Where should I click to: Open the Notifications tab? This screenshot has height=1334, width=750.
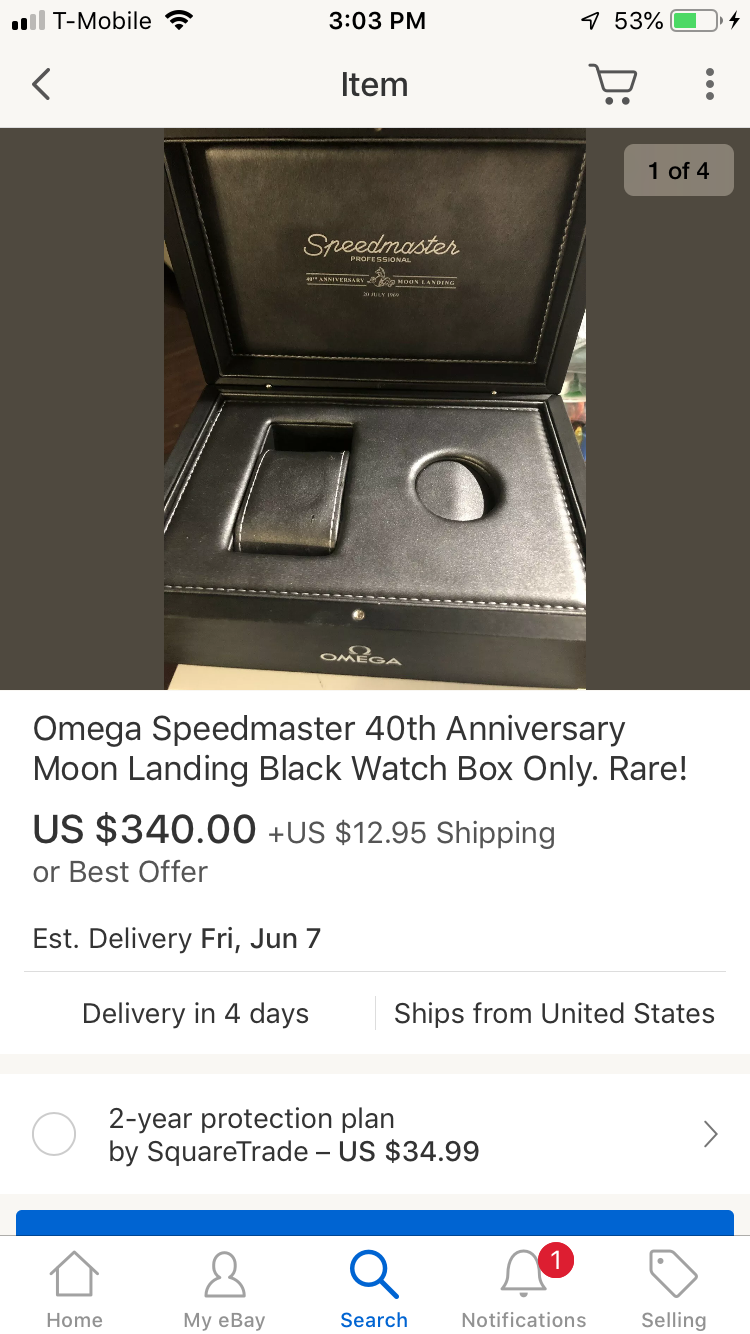point(524,1289)
